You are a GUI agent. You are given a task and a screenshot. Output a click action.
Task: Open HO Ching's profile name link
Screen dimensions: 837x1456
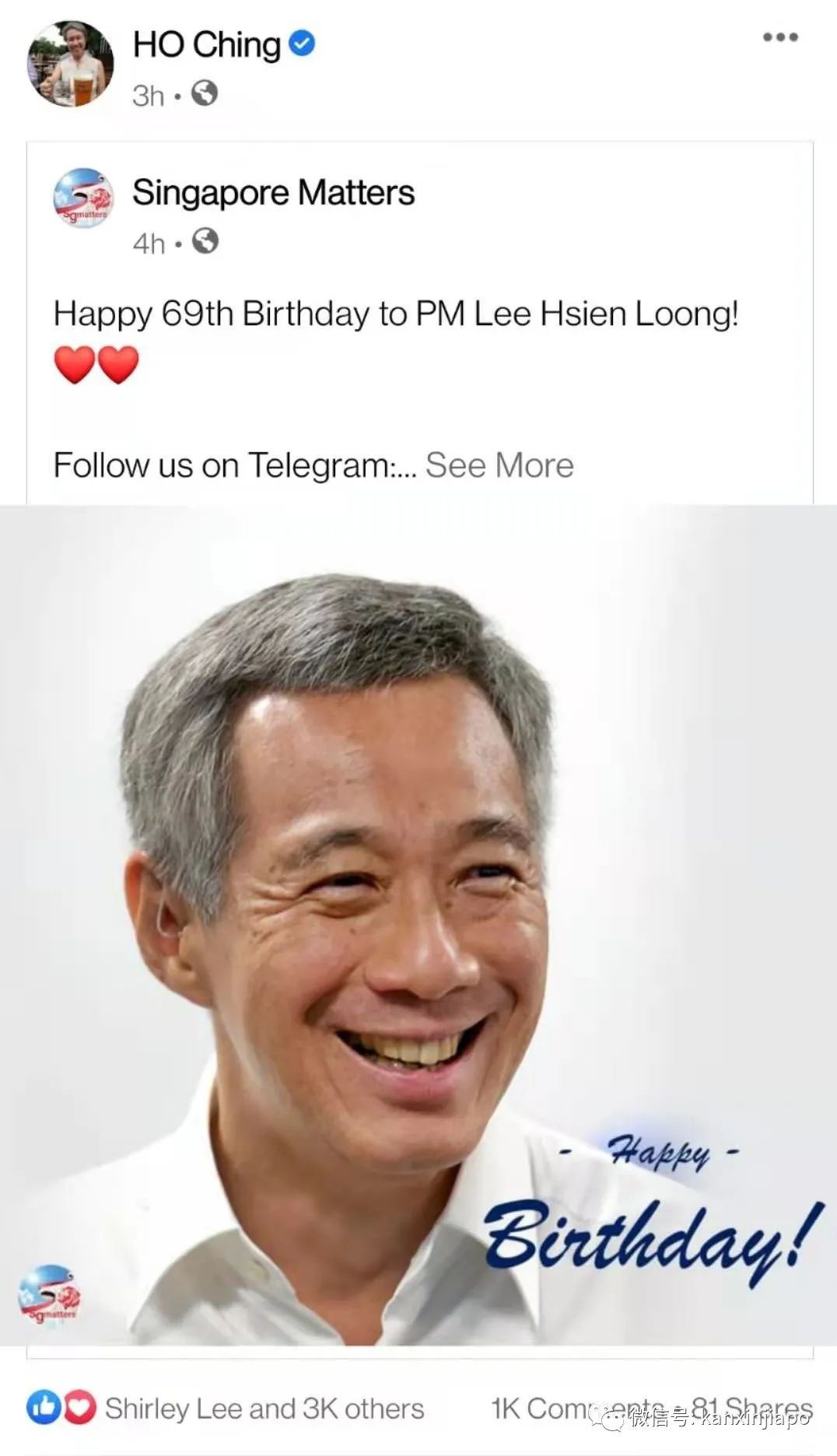206,44
